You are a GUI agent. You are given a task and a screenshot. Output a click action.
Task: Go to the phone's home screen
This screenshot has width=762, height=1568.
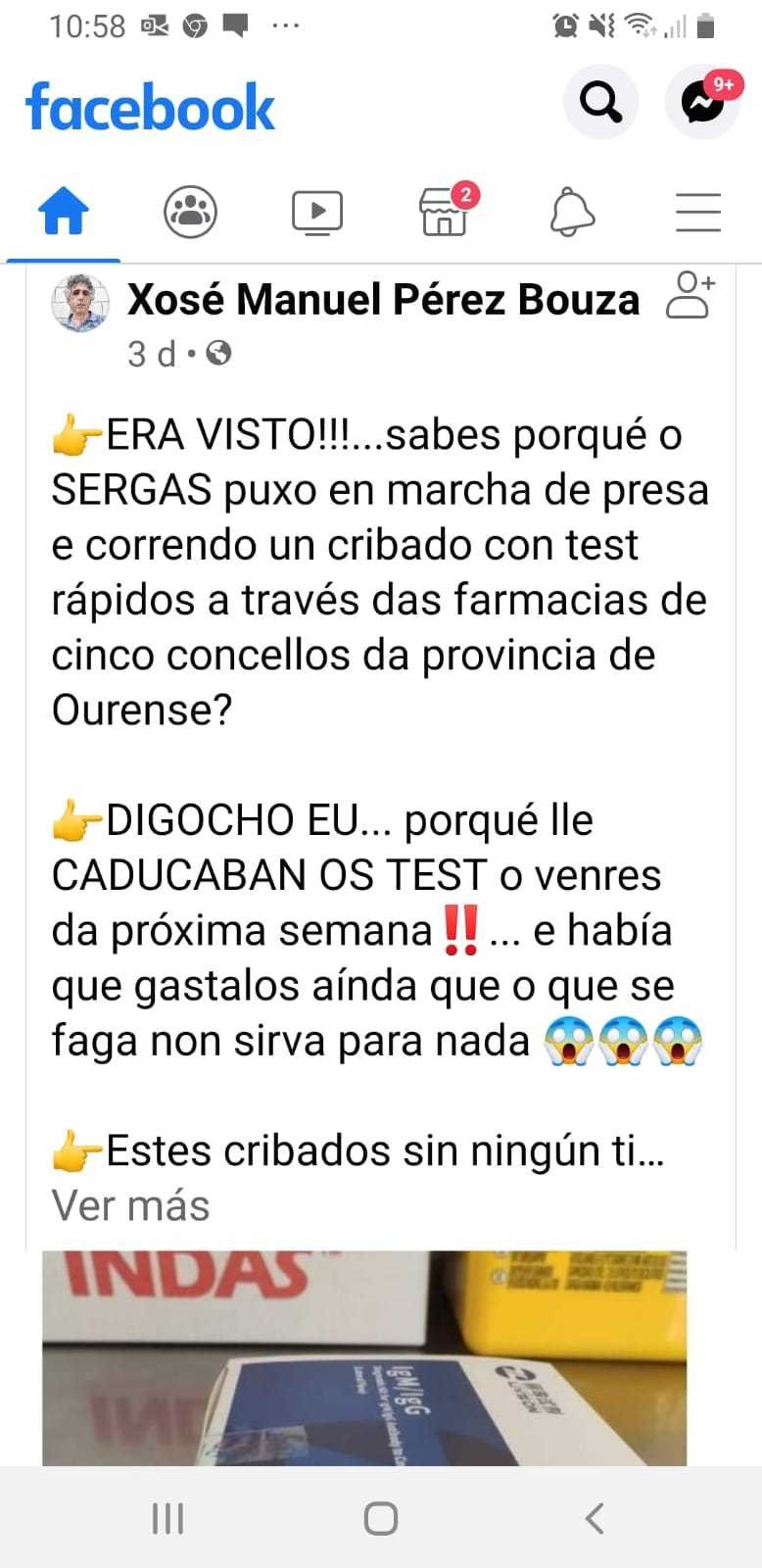(x=380, y=1518)
